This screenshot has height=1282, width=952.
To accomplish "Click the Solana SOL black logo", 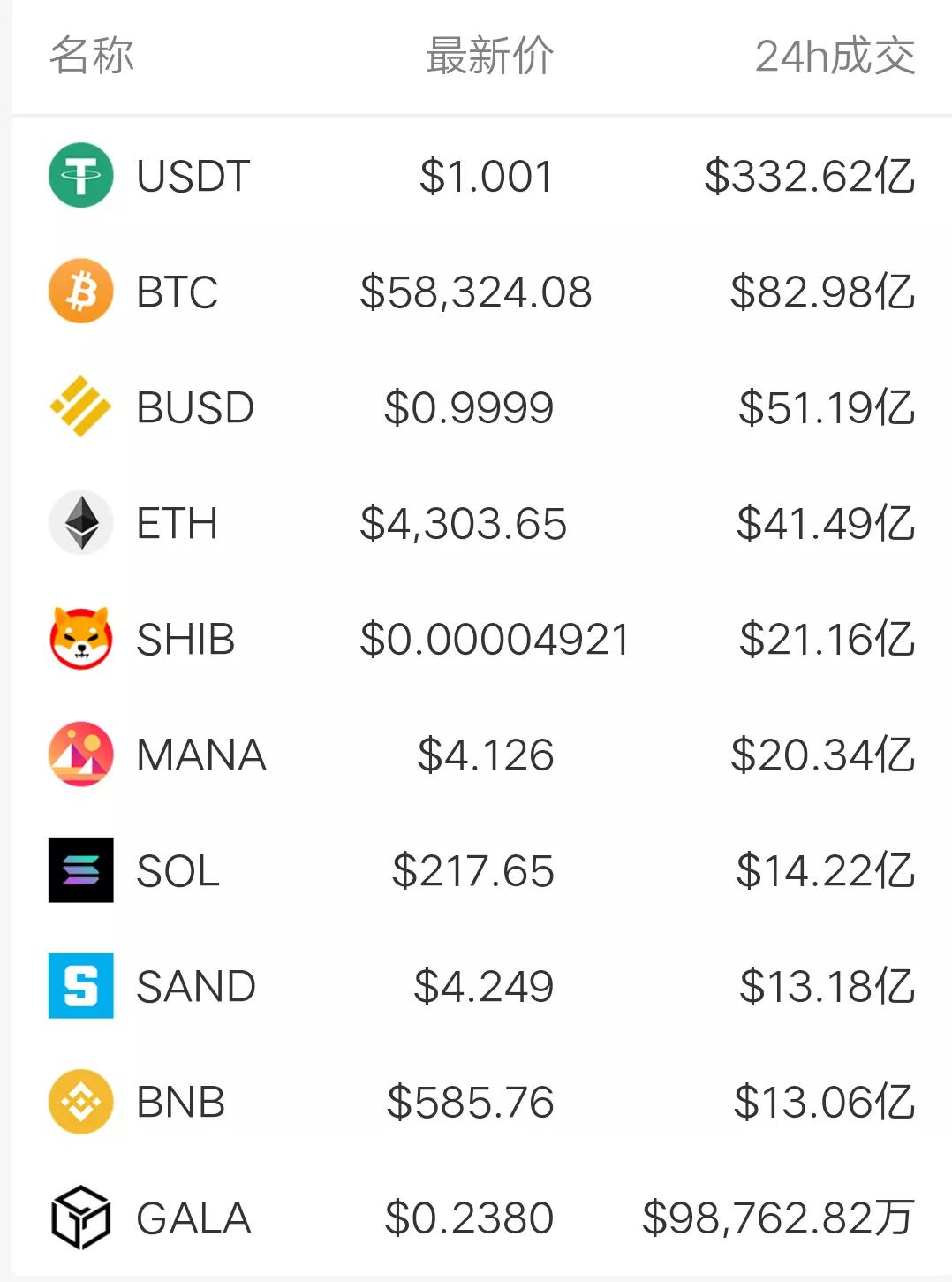I will [80, 871].
